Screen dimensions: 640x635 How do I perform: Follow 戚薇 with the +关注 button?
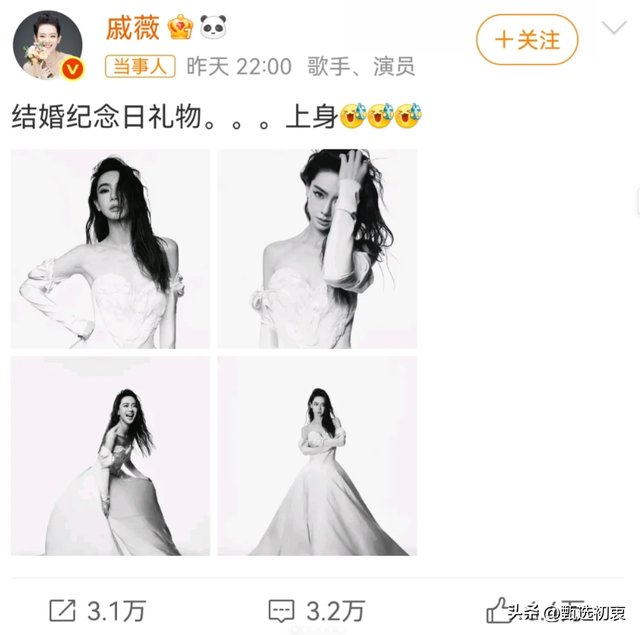(x=528, y=40)
